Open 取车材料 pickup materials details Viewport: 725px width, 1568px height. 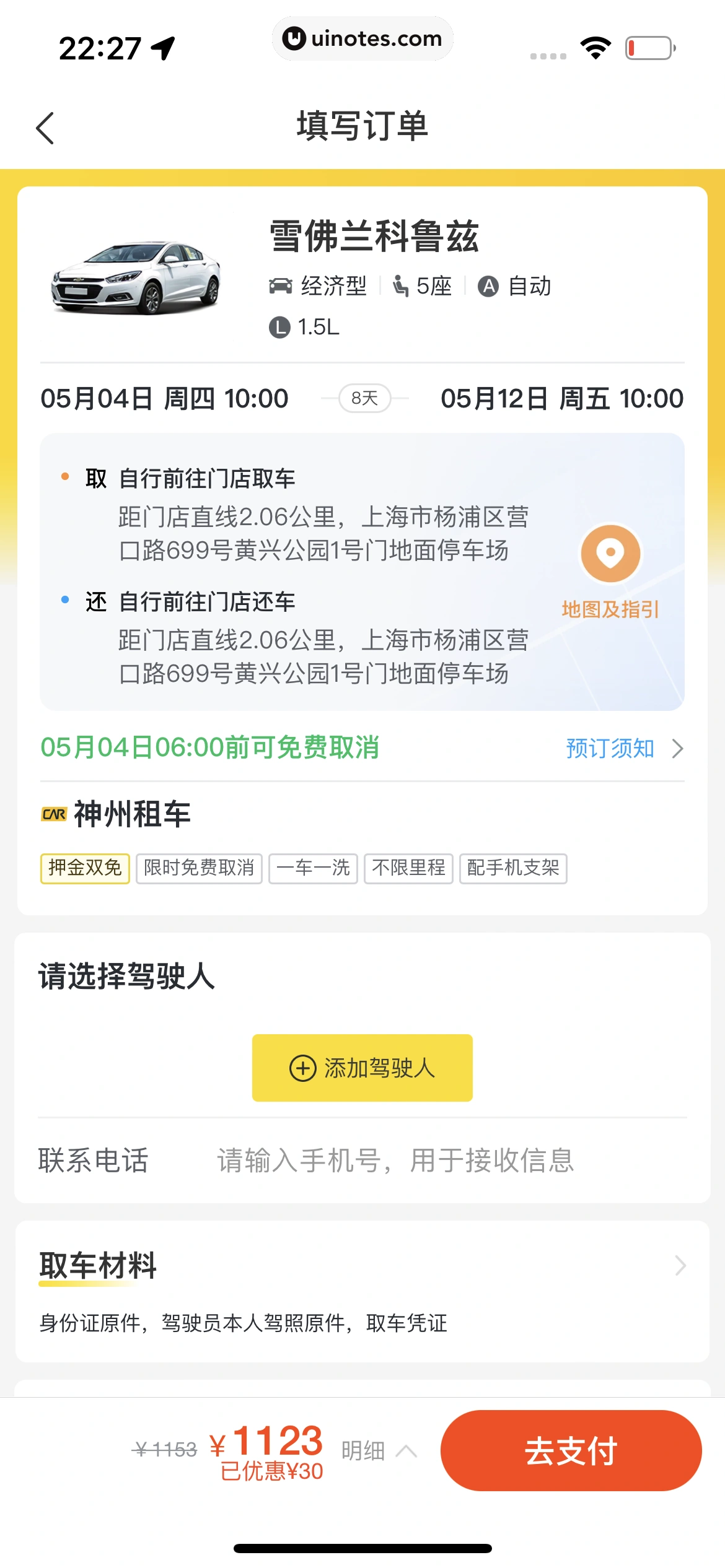[x=680, y=1265]
